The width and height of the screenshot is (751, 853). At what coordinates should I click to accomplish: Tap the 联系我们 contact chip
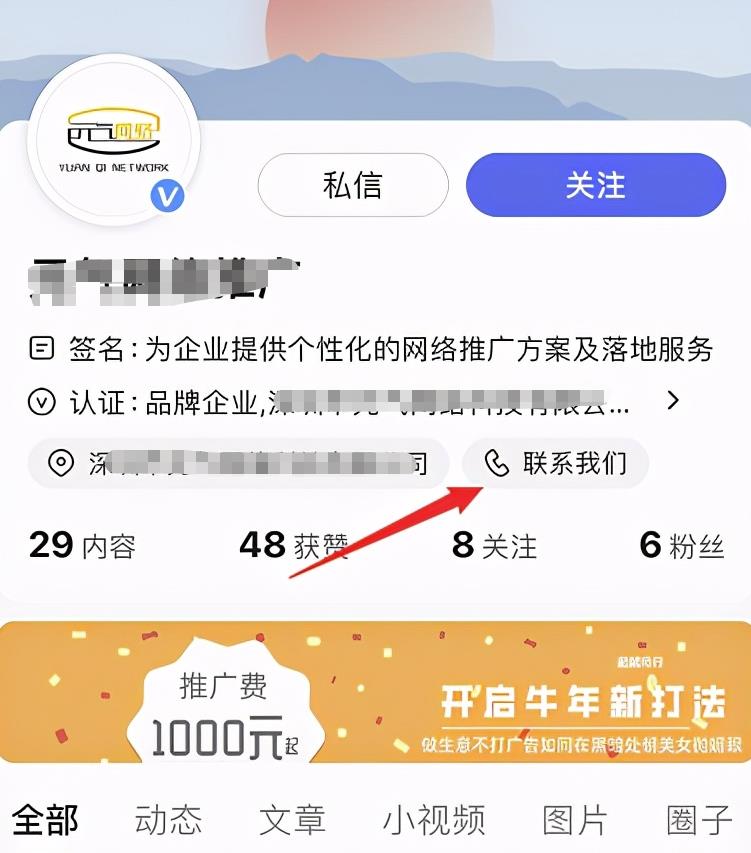pos(555,463)
